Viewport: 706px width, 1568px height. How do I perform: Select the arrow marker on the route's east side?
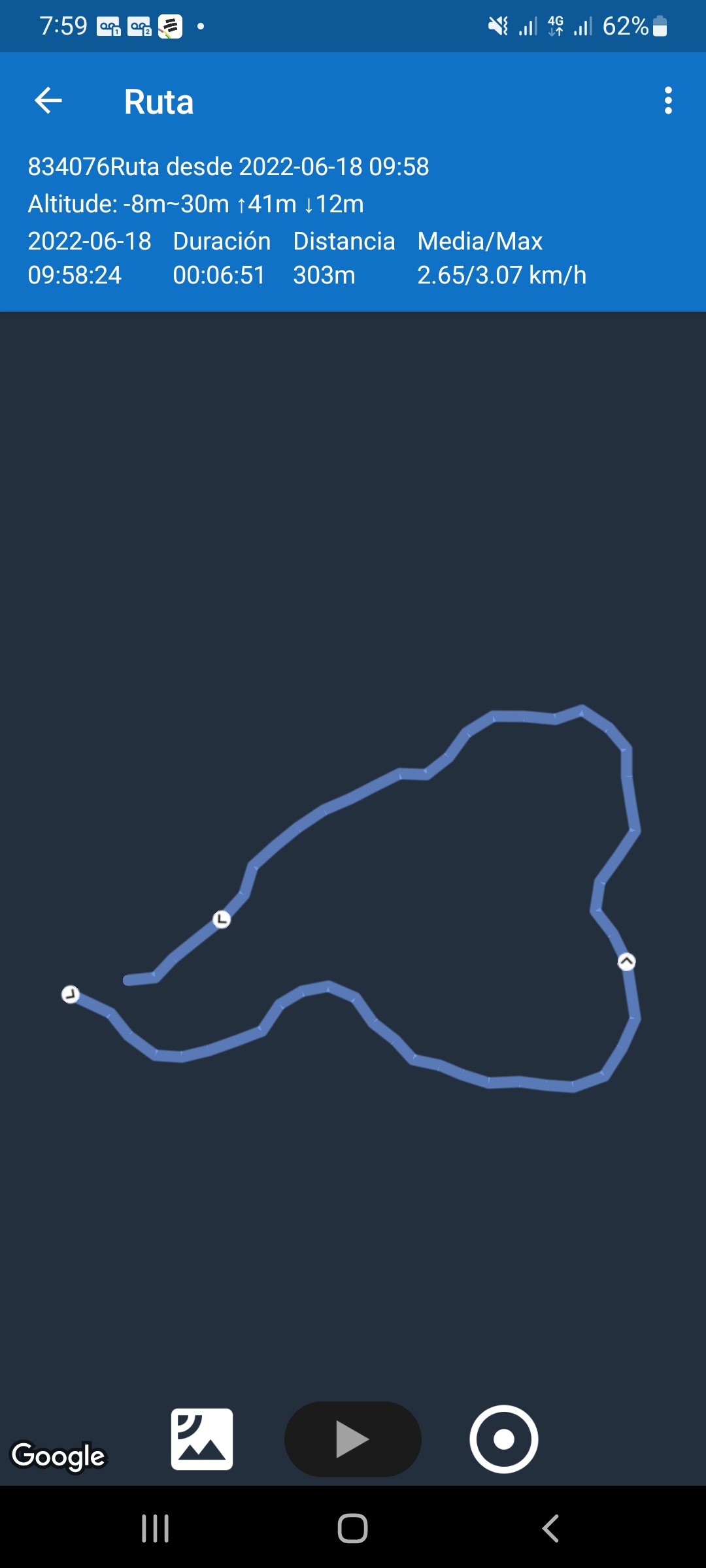pyautogui.click(x=626, y=961)
